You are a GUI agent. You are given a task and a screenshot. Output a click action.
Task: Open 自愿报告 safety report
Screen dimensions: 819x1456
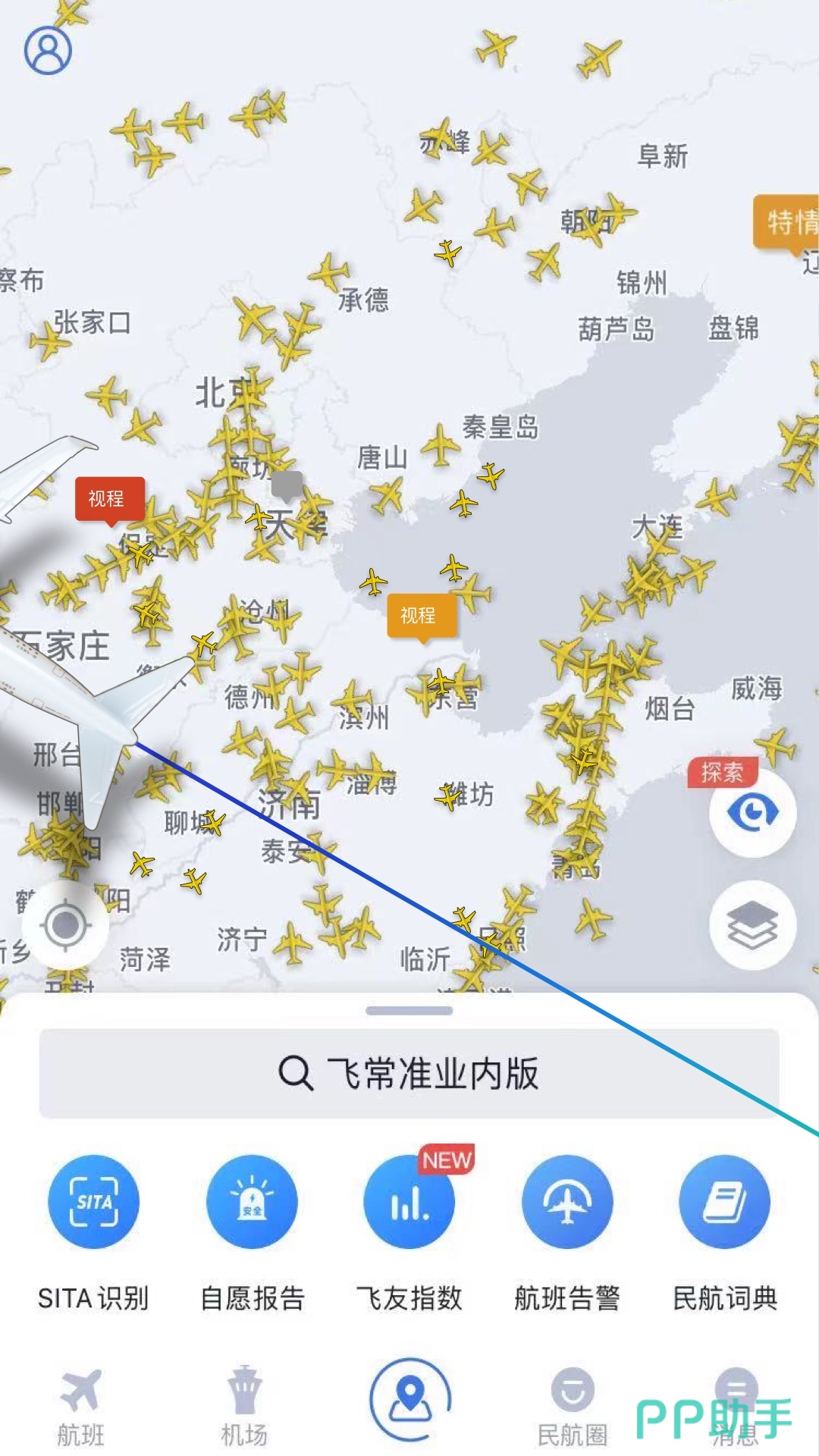(x=252, y=1202)
